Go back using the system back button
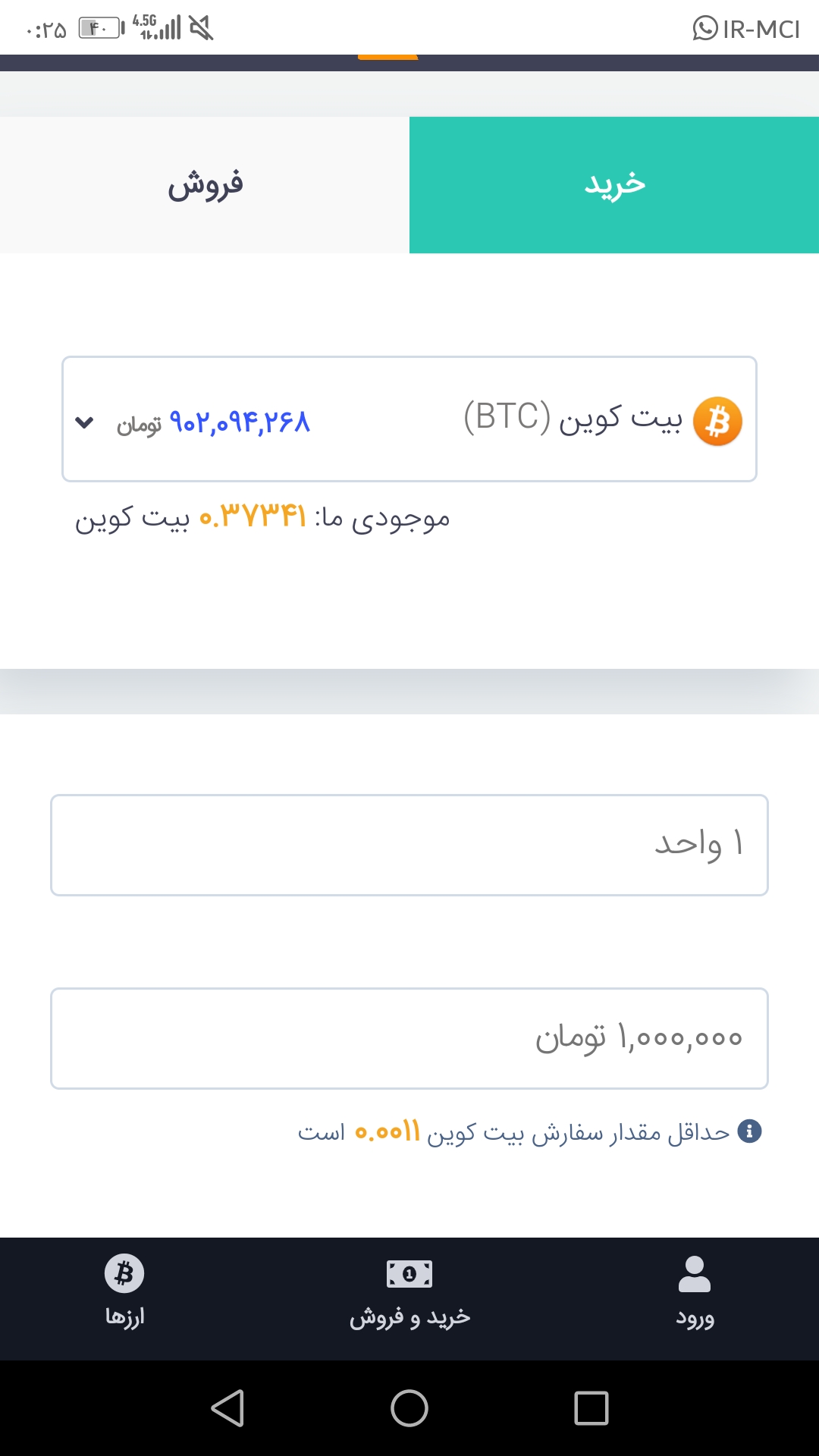The height and width of the screenshot is (1456, 819). (227, 1408)
